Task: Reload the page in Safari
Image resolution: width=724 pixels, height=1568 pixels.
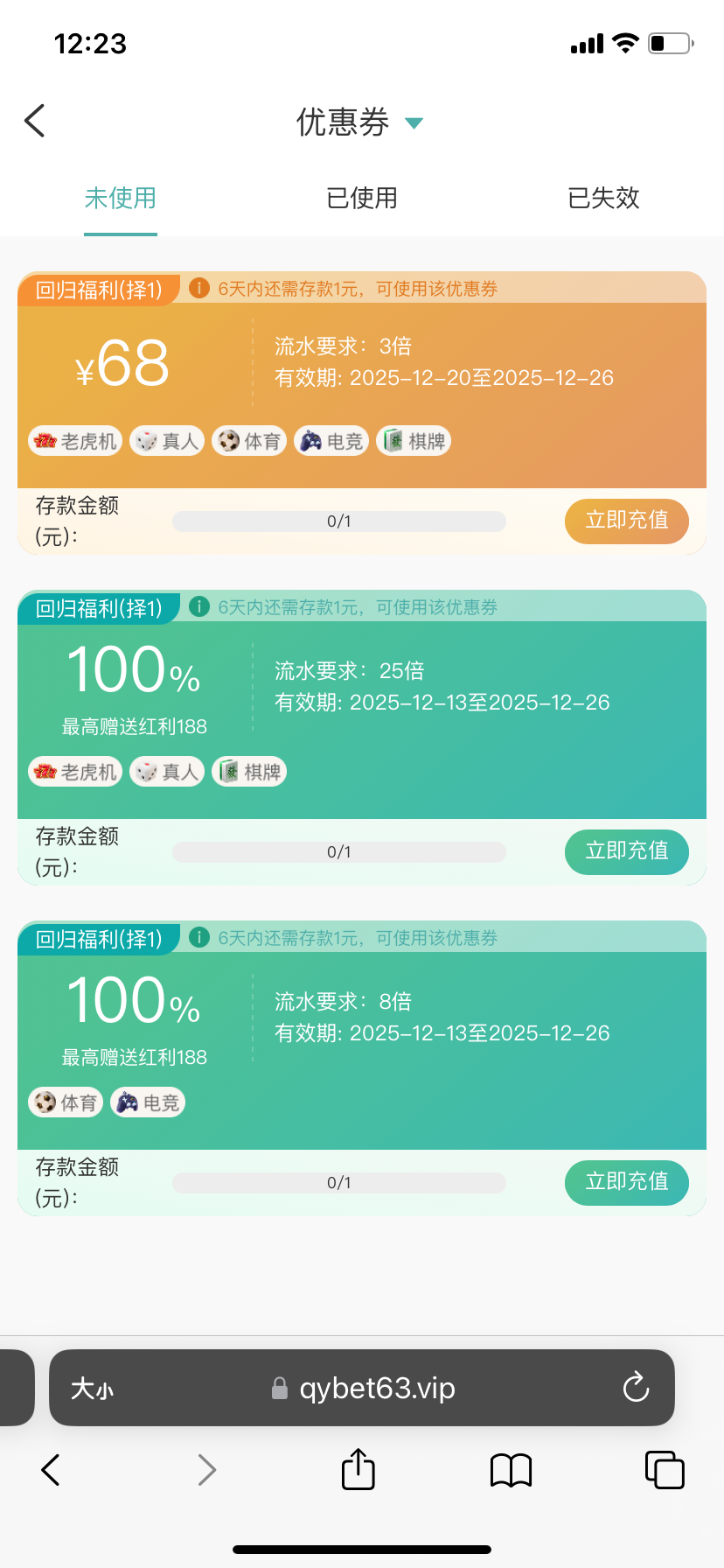Action: pyautogui.click(x=636, y=1388)
